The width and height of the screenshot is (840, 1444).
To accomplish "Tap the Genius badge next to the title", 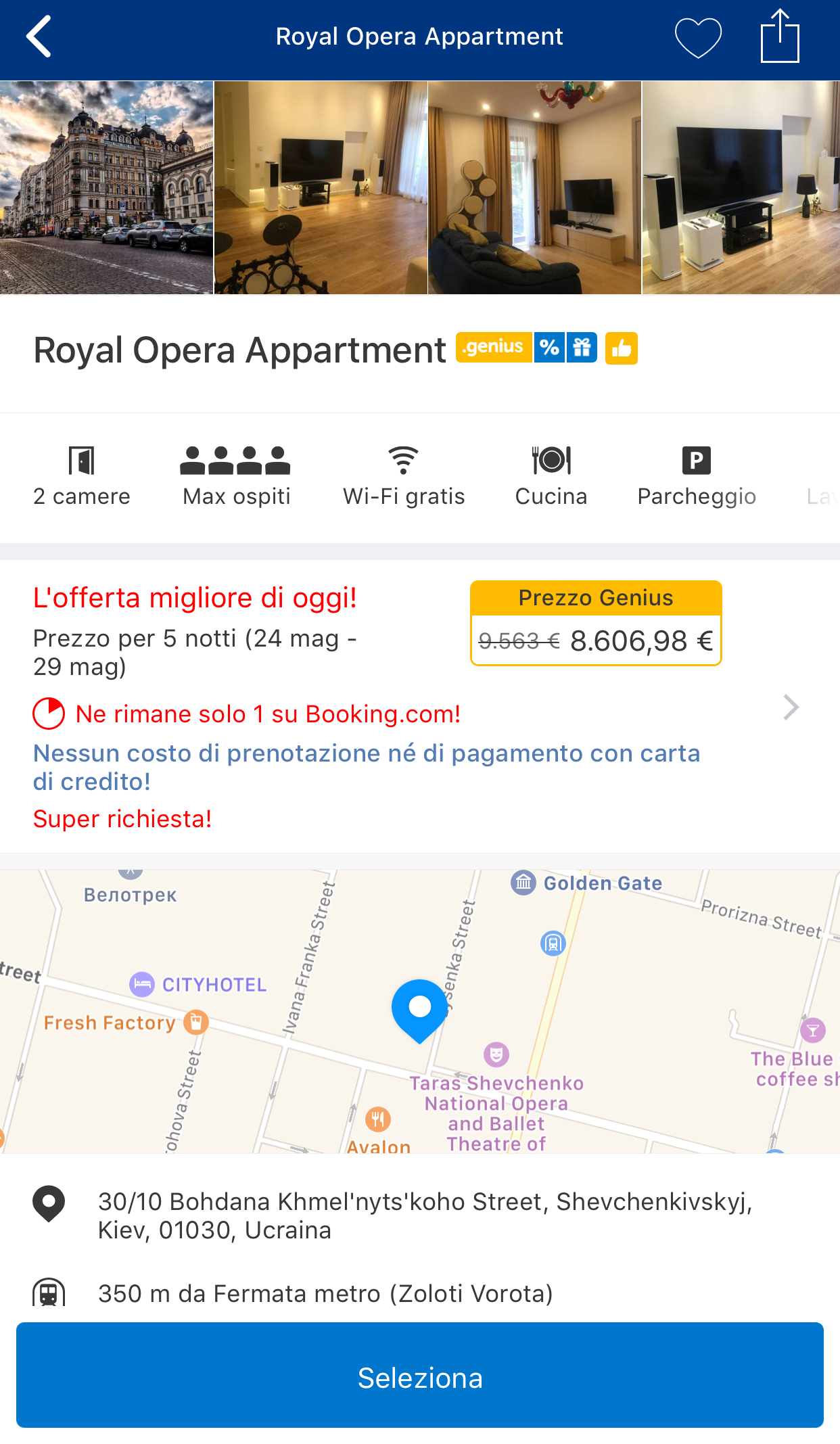I will pos(493,348).
